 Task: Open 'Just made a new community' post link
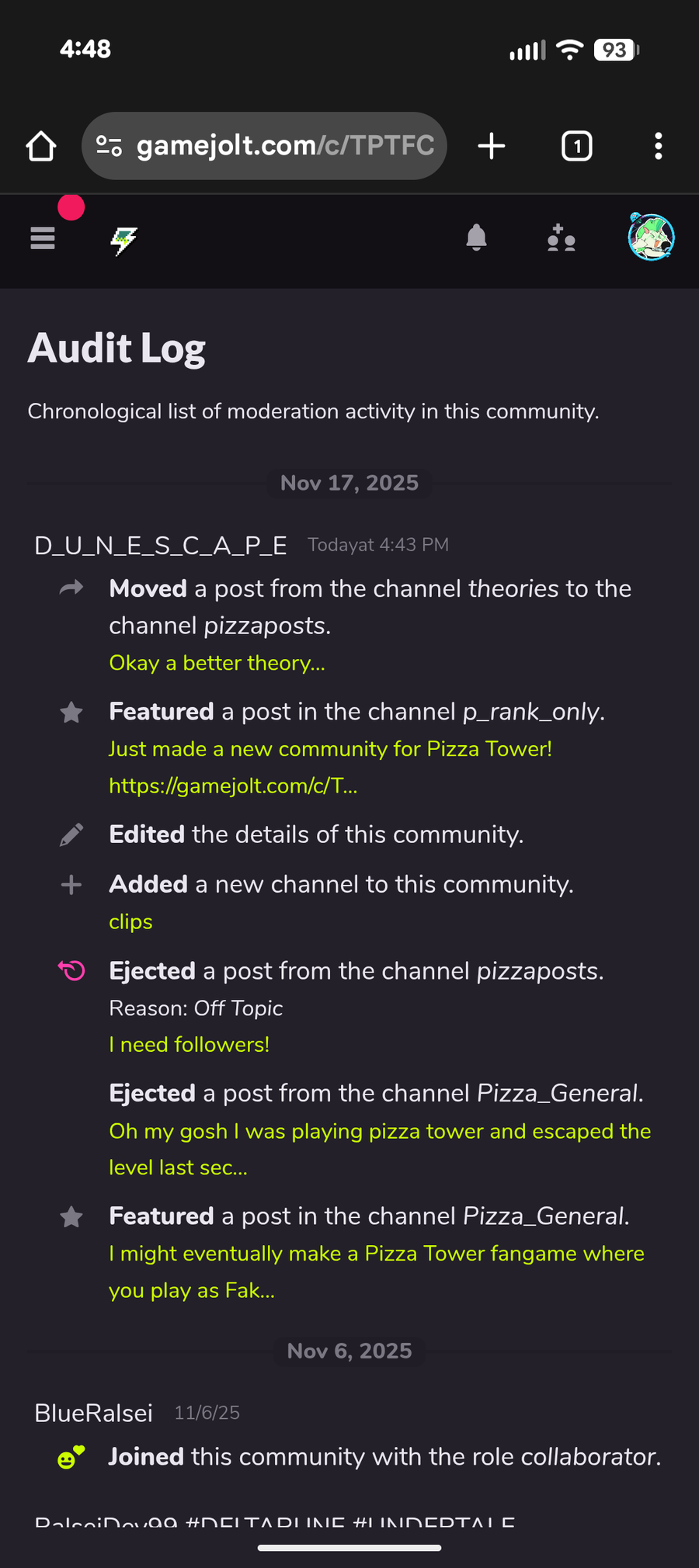click(x=330, y=749)
